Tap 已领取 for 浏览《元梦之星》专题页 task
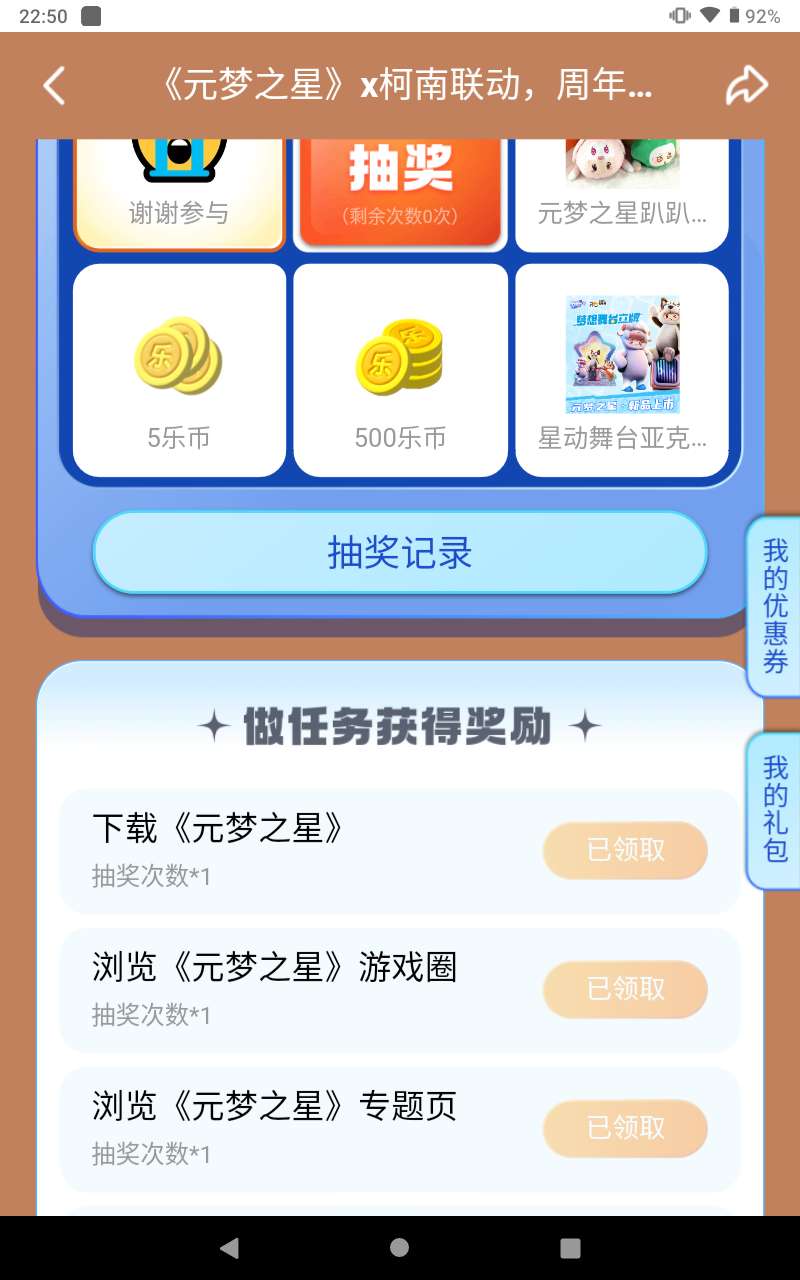Screen dimensions: 800x1280 [x=625, y=1128]
